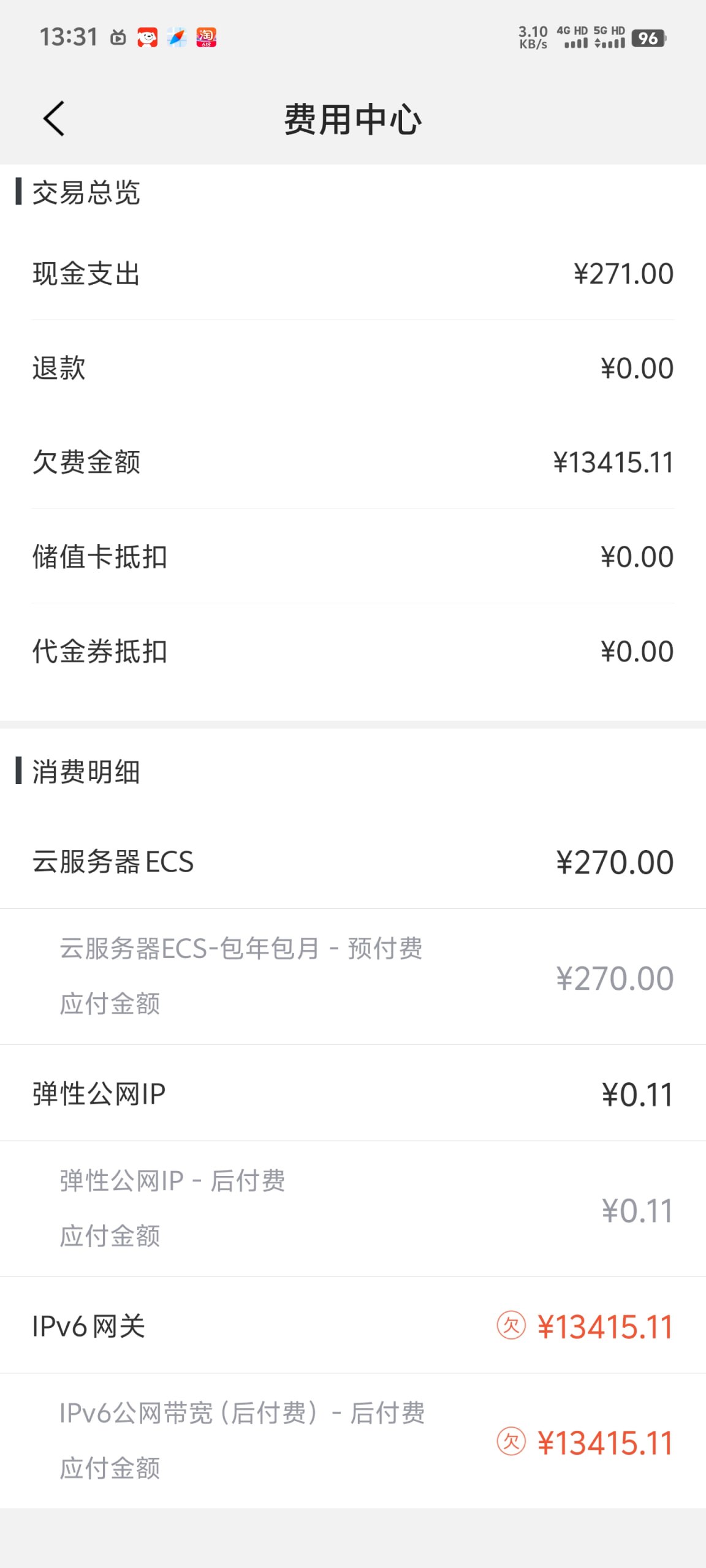Select the 交易总览 section header

85,194
